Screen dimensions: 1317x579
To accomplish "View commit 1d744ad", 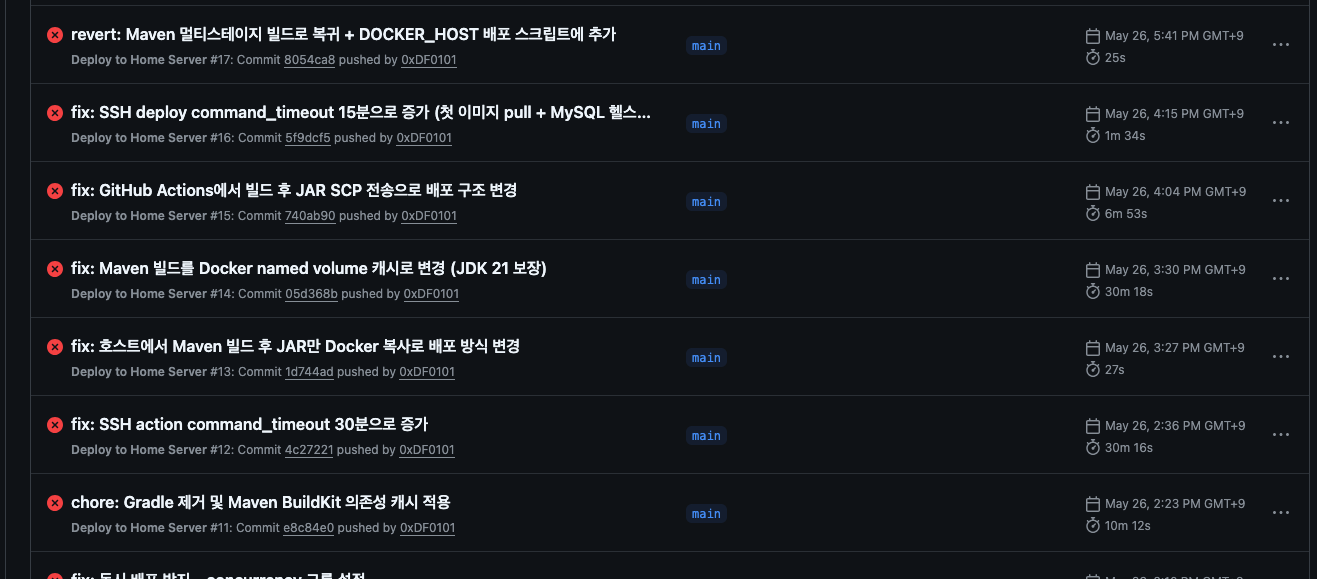I will click(x=308, y=372).
